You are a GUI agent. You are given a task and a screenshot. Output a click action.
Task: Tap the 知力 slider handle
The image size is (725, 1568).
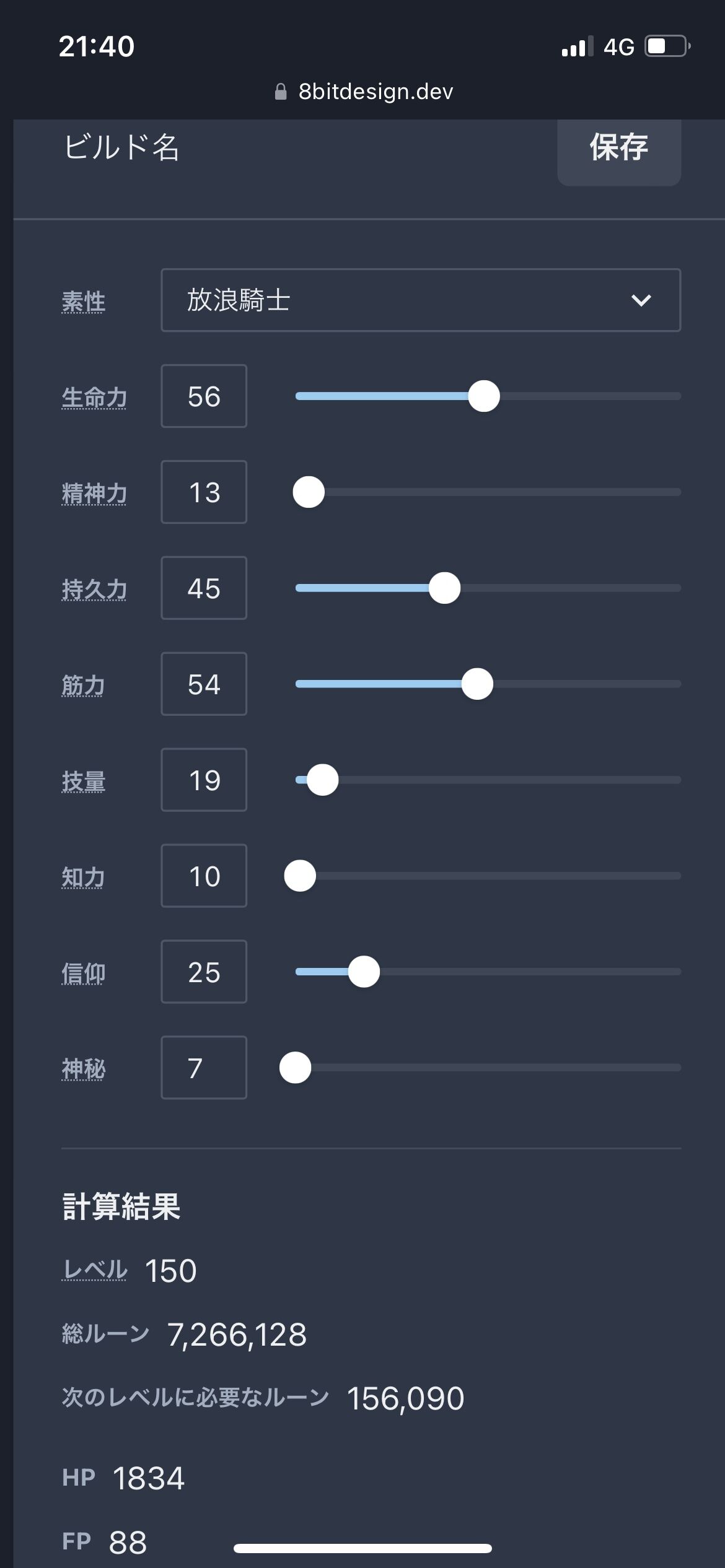300,876
